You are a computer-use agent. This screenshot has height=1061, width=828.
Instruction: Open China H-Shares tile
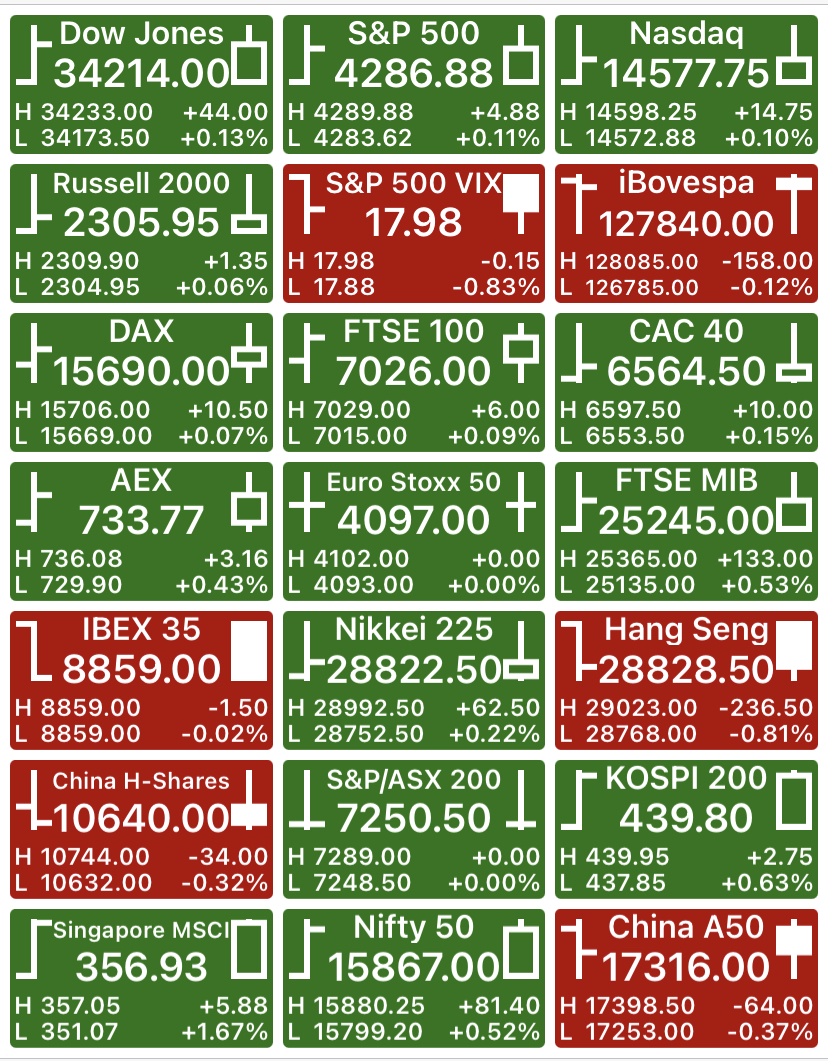click(x=141, y=829)
